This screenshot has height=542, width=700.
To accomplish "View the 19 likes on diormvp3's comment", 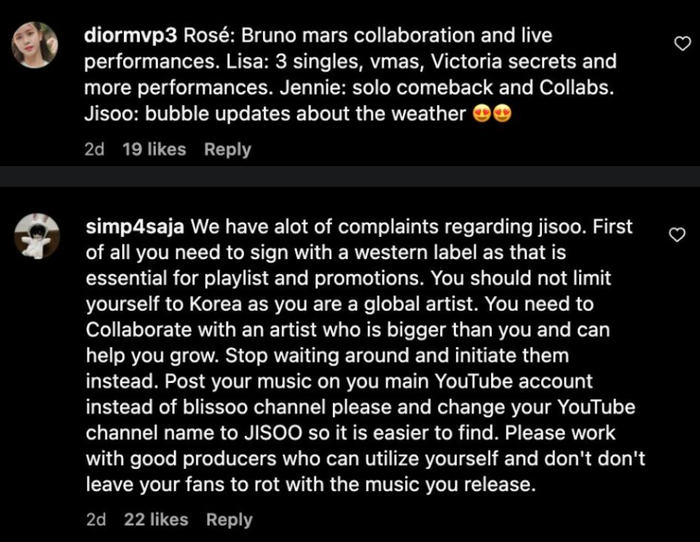I will 153,149.
